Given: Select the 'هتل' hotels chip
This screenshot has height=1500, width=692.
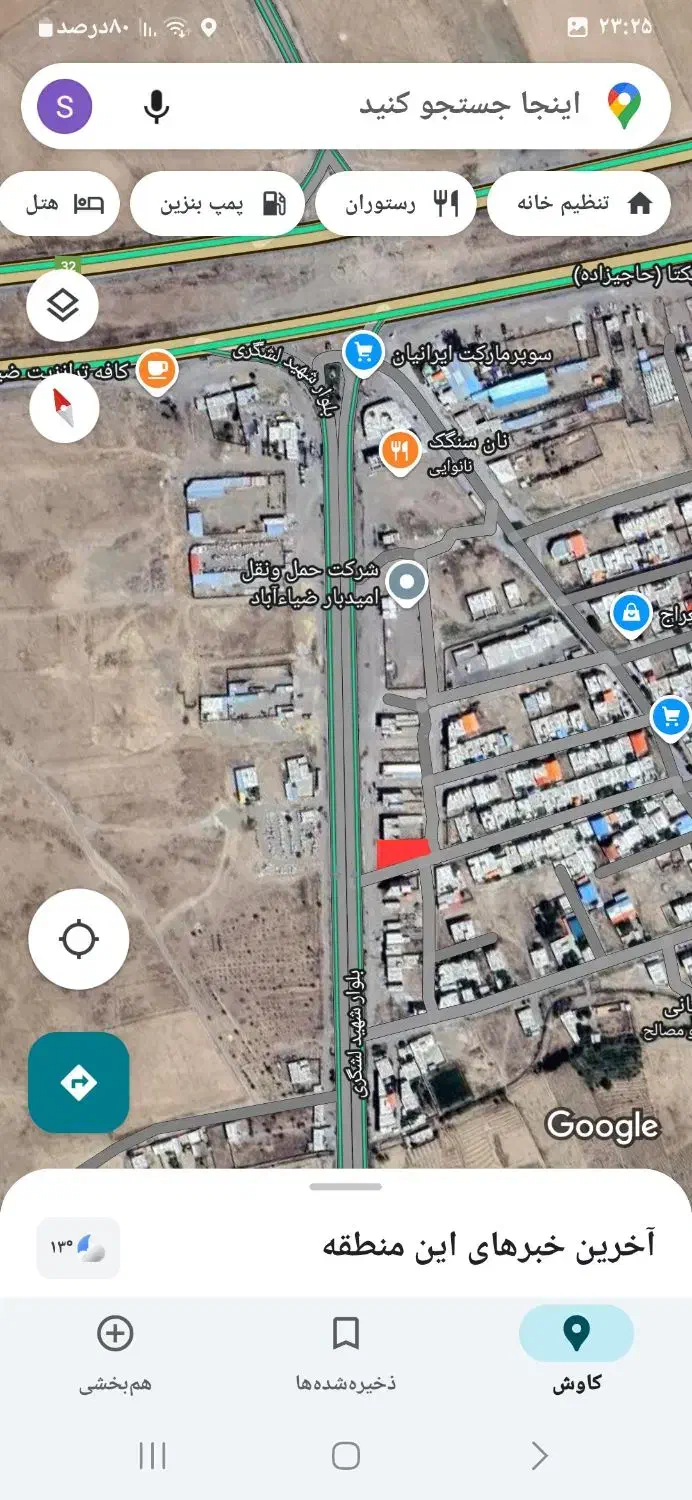Looking at the screenshot, I should 62,204.
